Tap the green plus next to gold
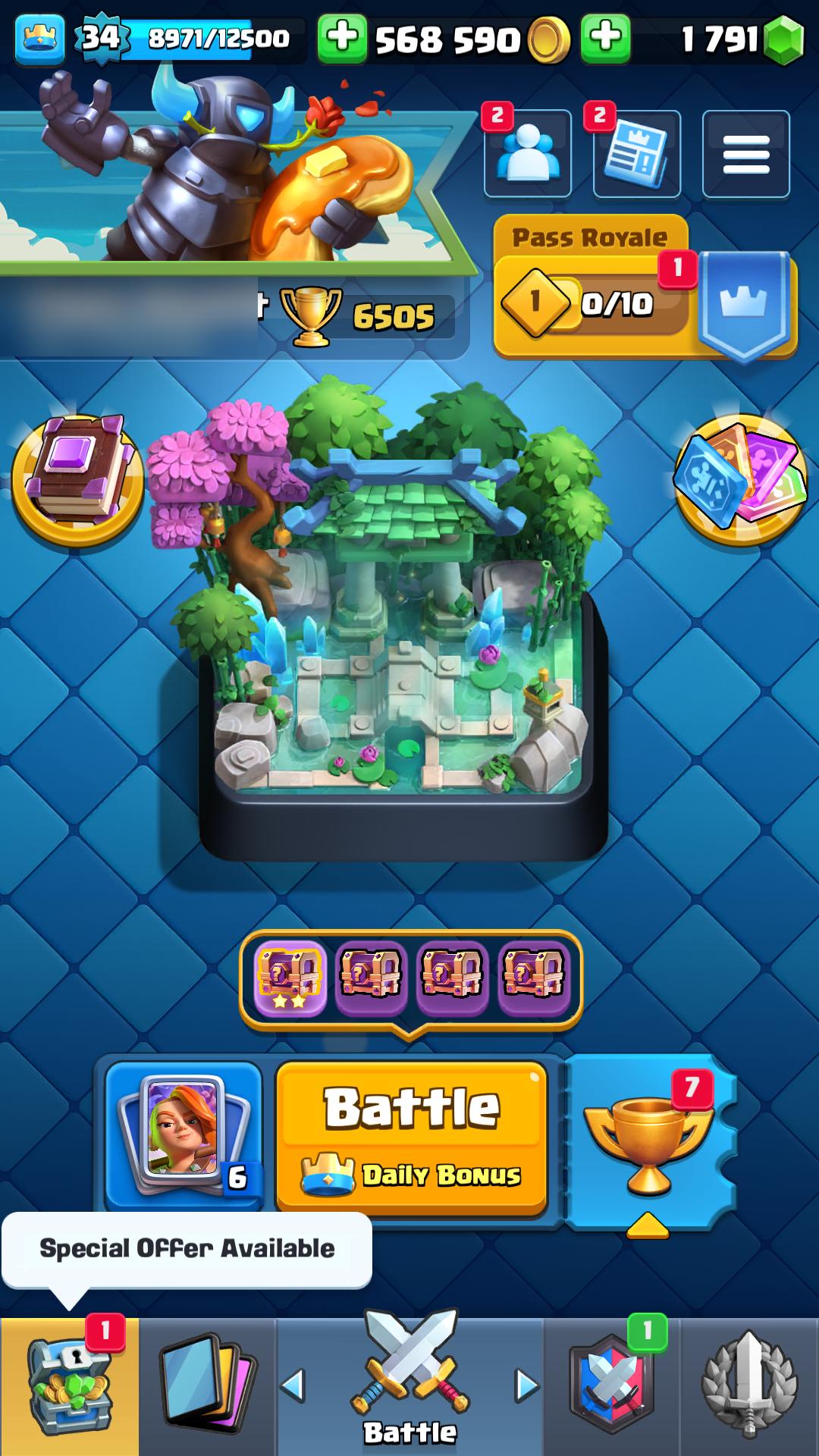819x1456 pixels. (x=342, y=38)
